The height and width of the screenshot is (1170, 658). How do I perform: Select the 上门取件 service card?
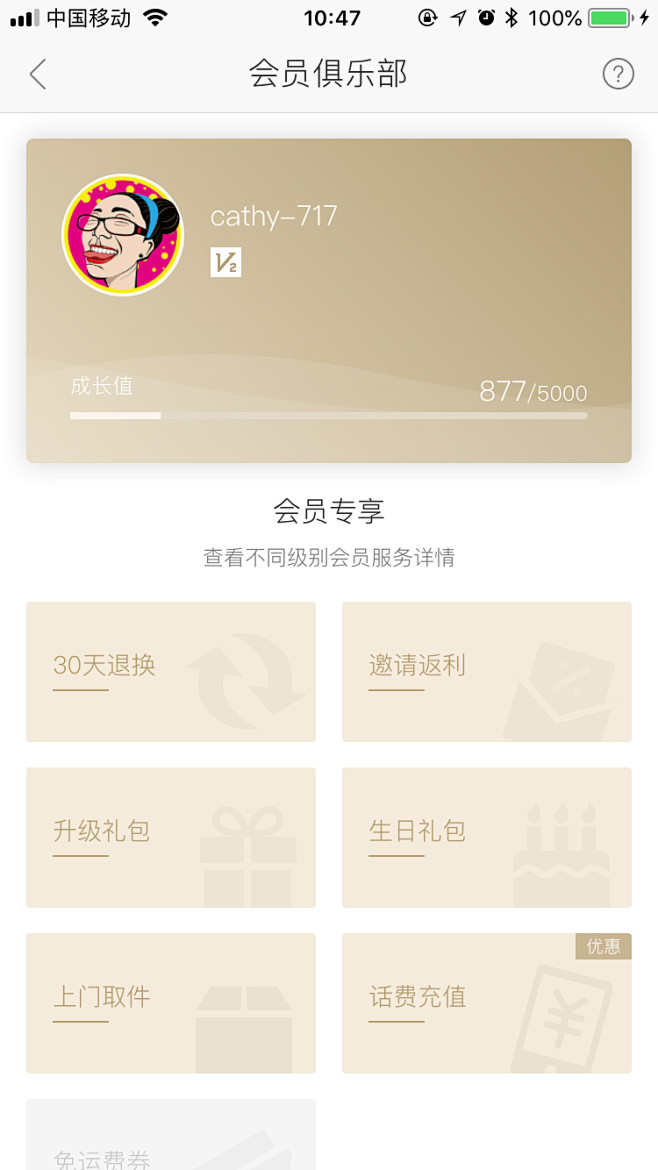click(x=171, y=1003)
